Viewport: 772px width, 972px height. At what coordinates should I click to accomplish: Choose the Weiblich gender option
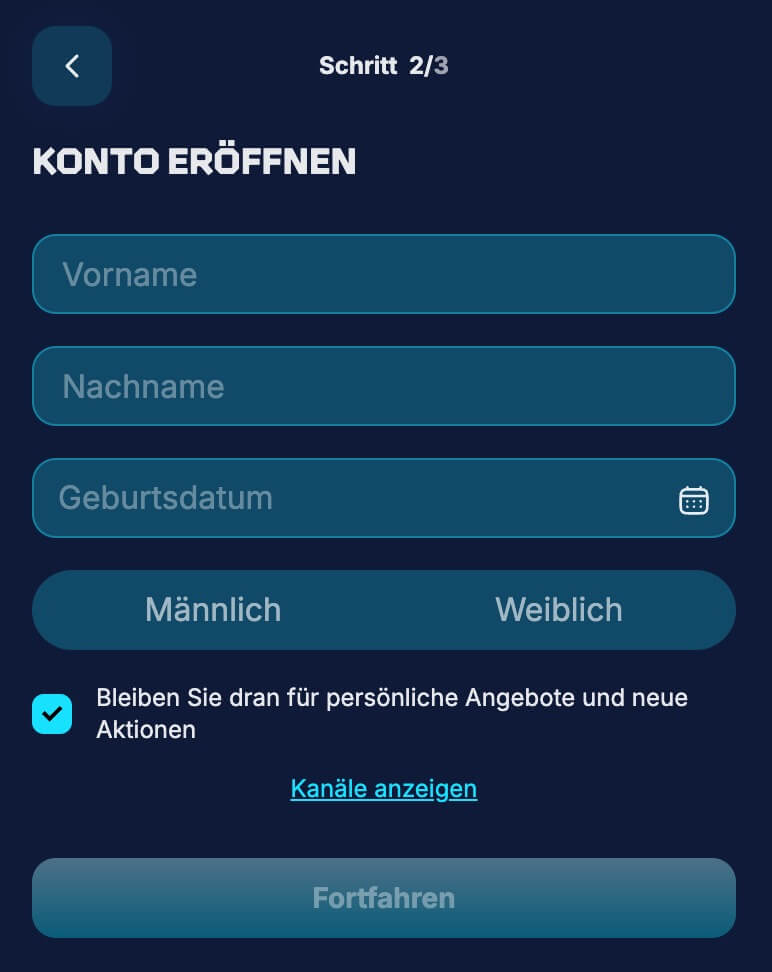pos(558,610)
